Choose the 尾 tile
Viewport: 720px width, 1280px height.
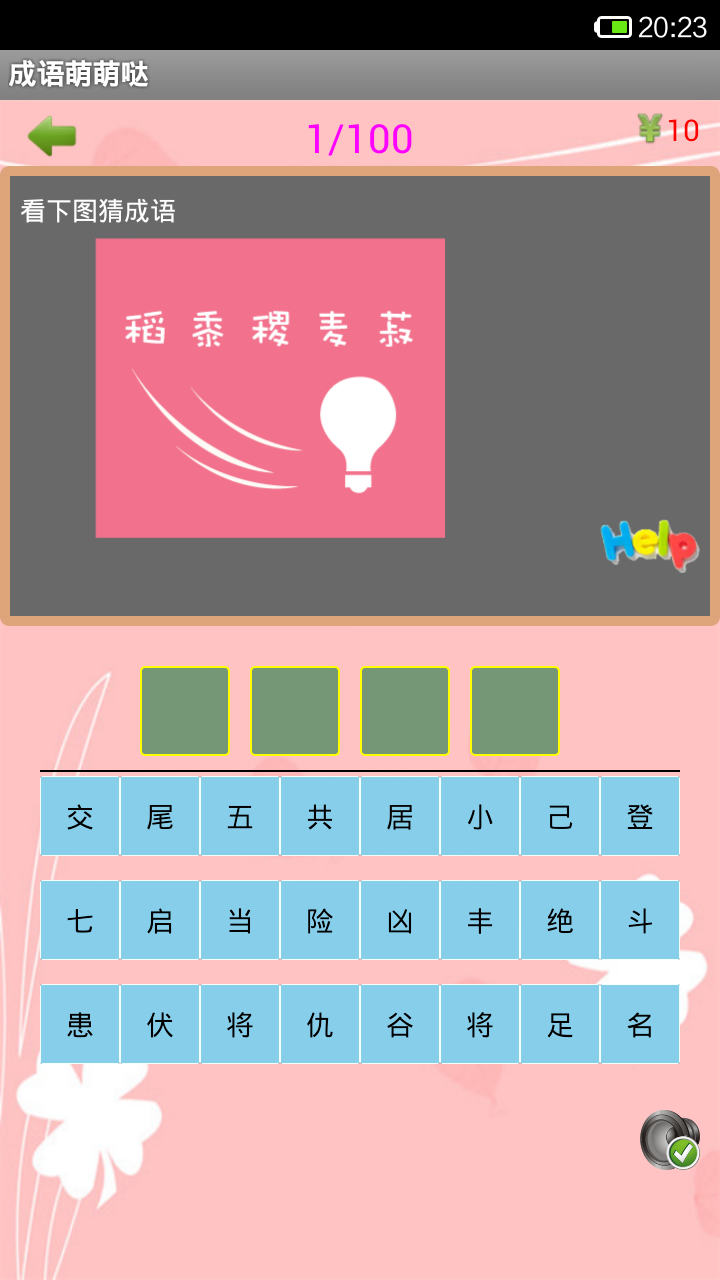point(160,817)
